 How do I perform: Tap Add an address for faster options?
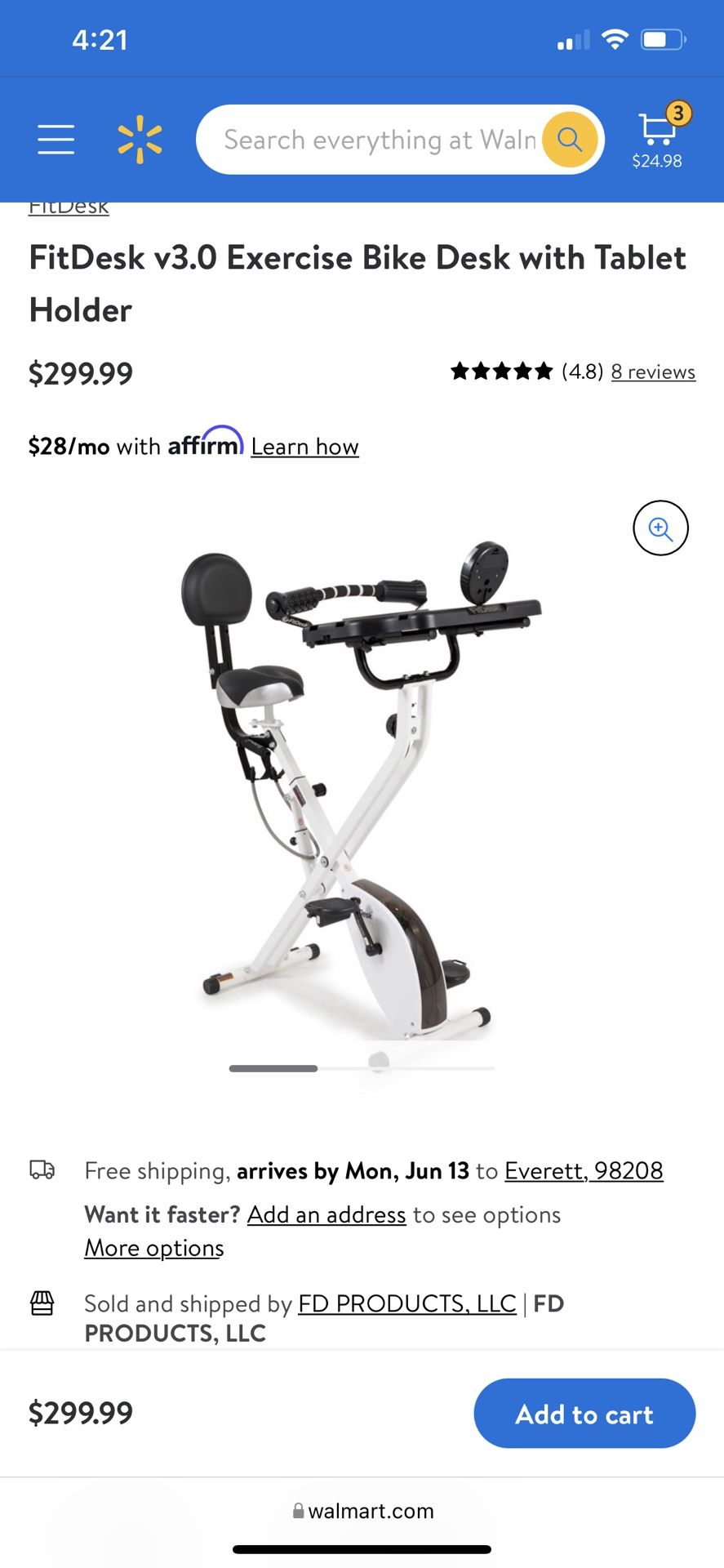pos(326,1214)
